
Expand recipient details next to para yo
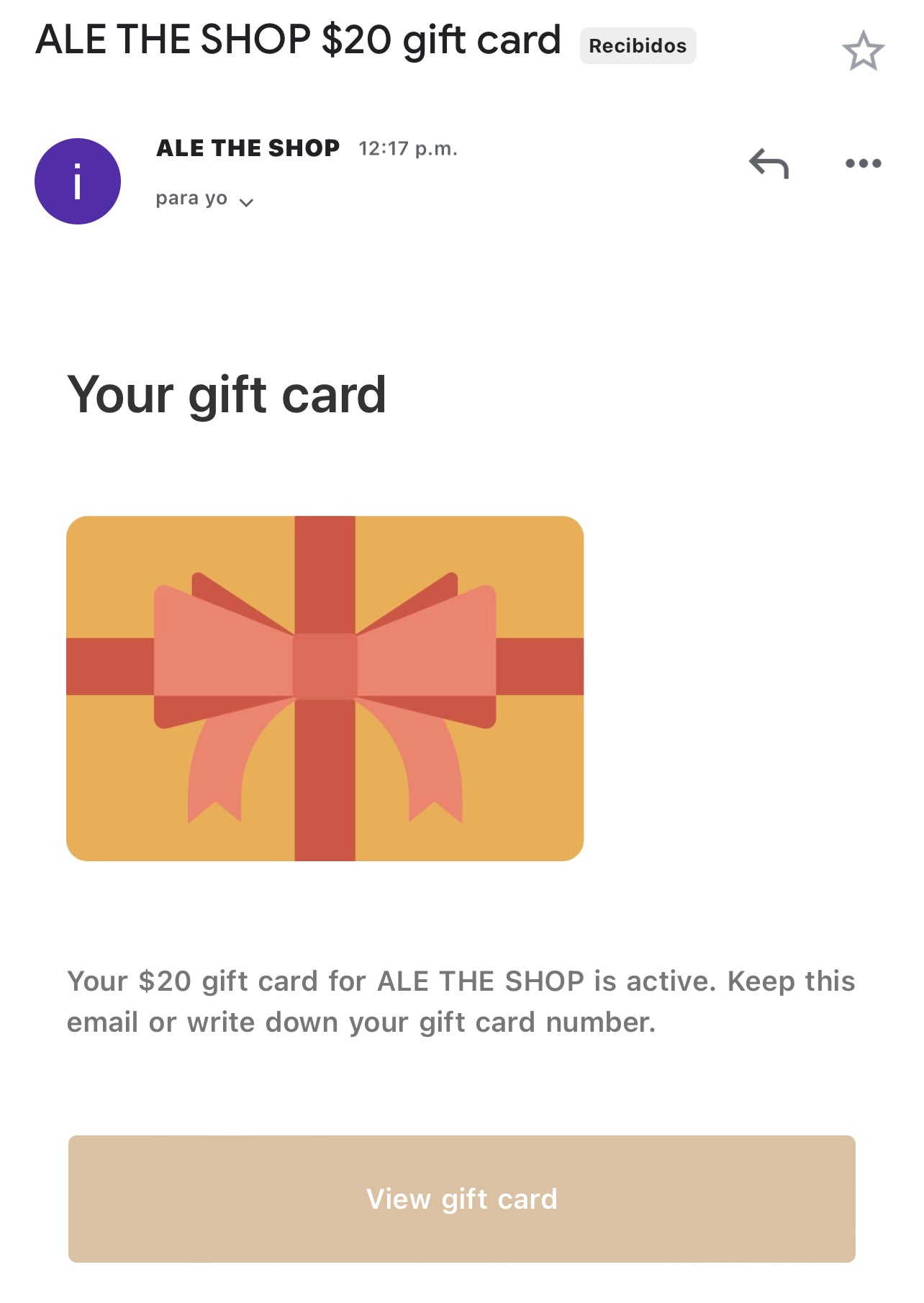[x=246, y=202]
